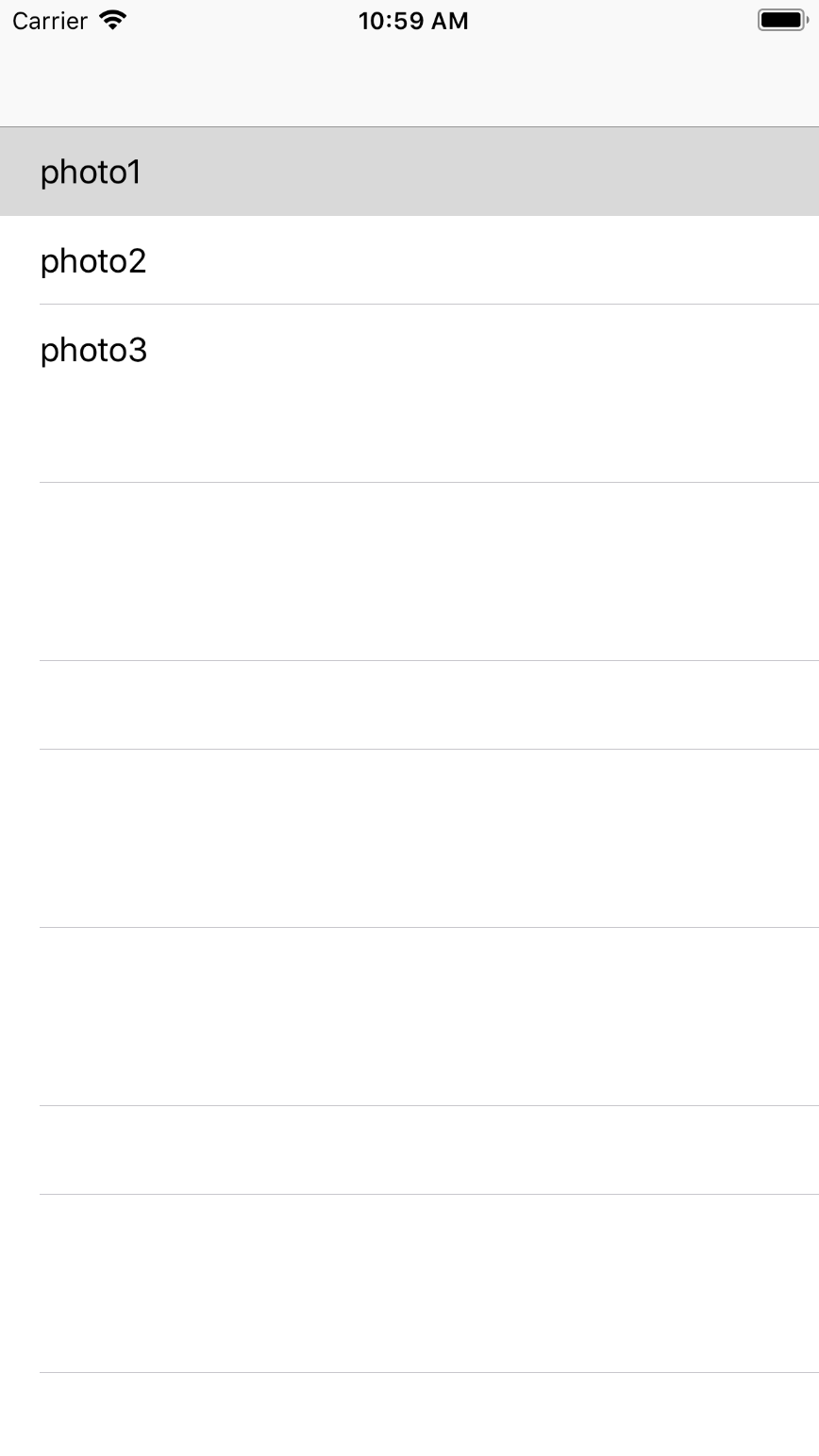The width and height of the screenshot is (819, 1456).
Task: Tap the last visible empty row
Action: [409, 1415]
